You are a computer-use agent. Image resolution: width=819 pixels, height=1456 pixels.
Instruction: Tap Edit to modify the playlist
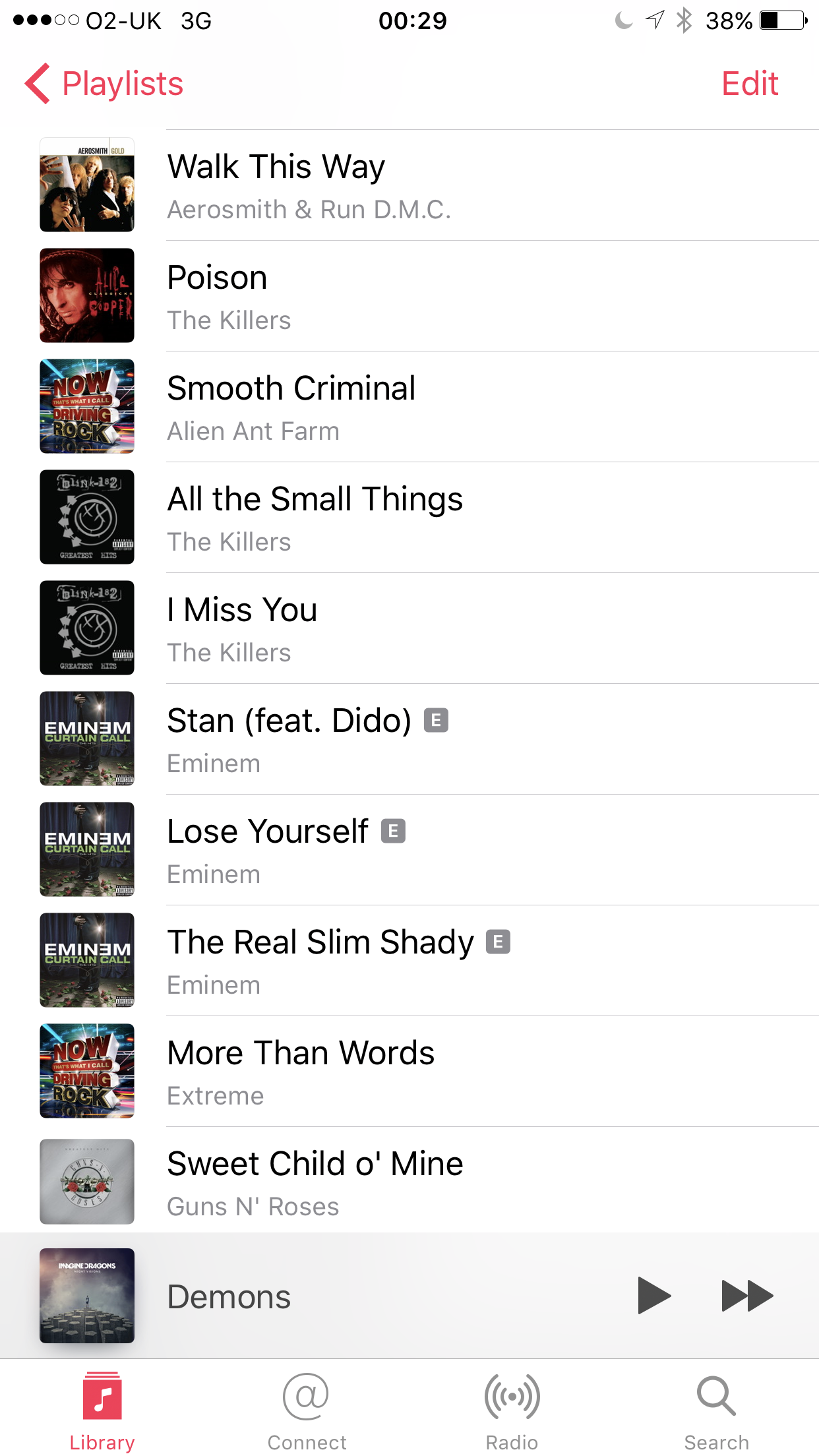point(749,84)
